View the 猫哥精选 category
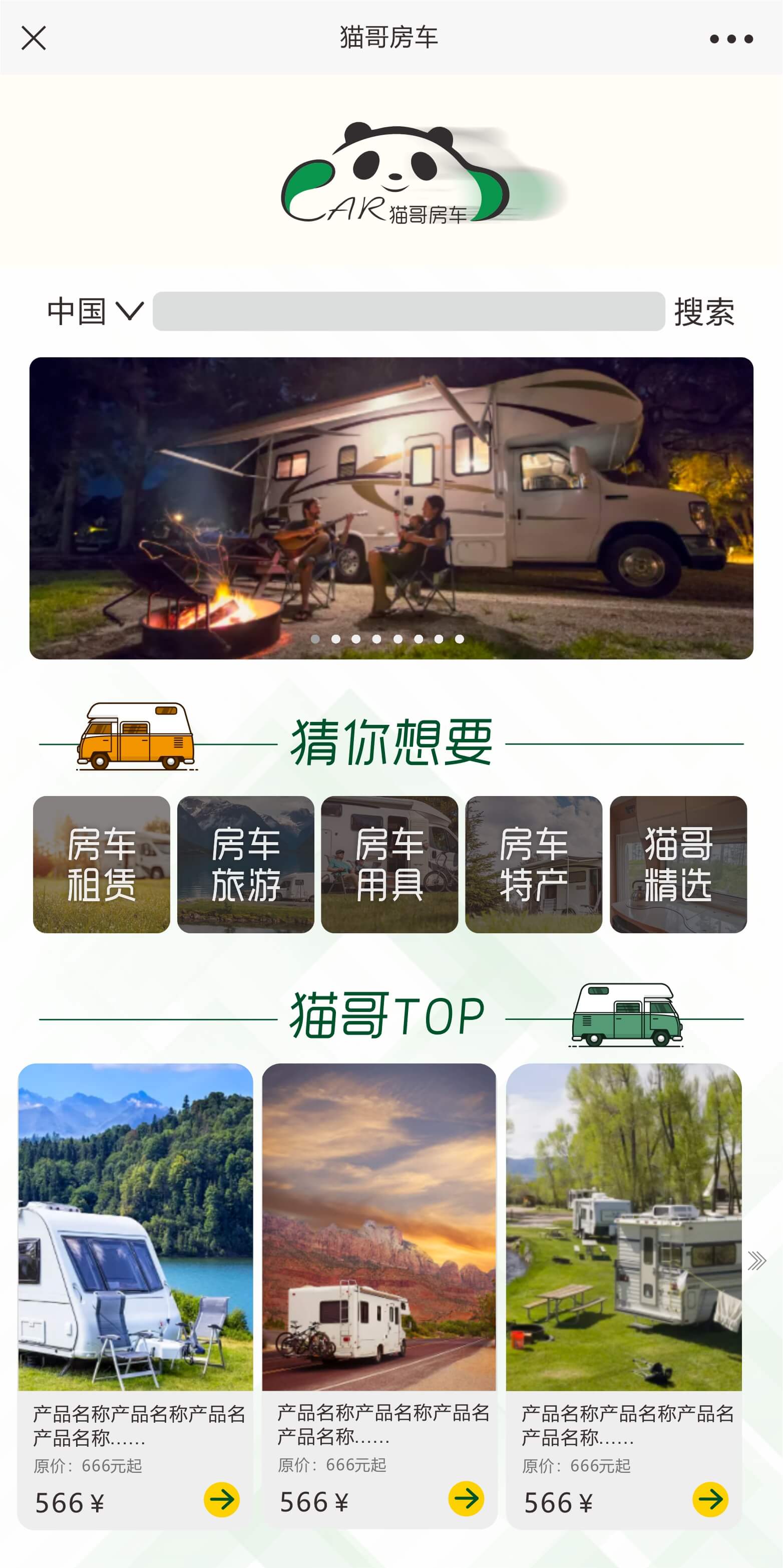This screenshot has height=1568, width=783. click(x=678, y=864)
